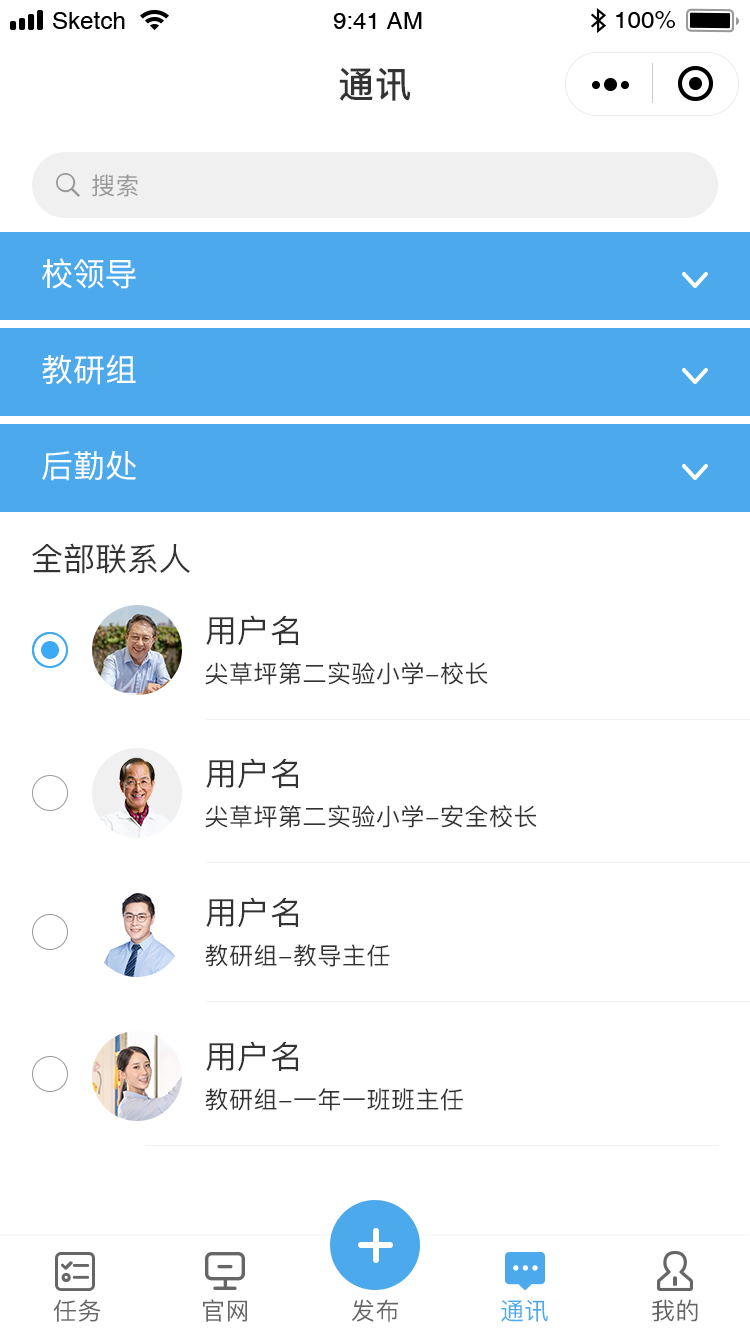Open the mini program more options menu
Image resolution: width=750 pixels, height=1334 pixels.
(x=610, y=85)
